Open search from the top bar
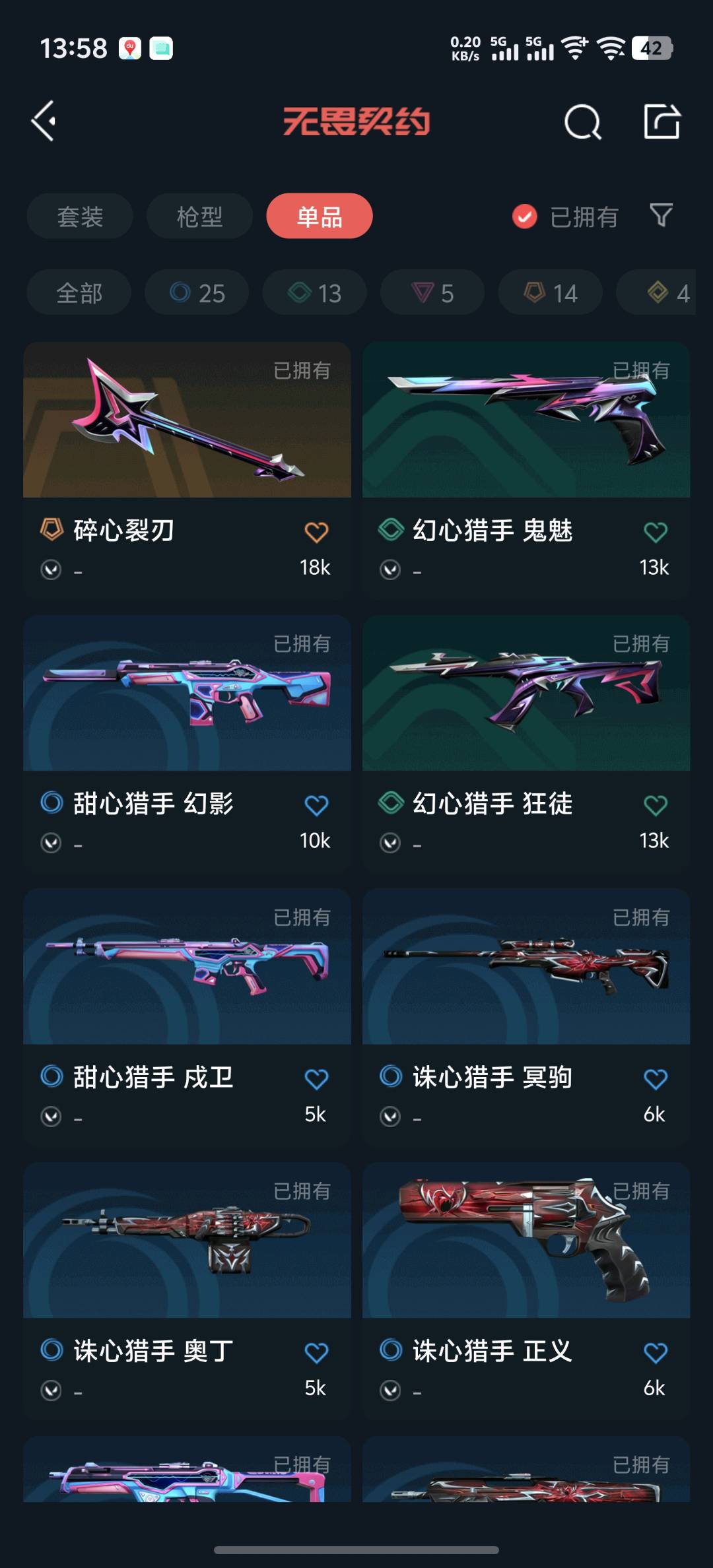The width and height of the screenshot is (713, 1568). pyautogui.click(x=583, y=121)
